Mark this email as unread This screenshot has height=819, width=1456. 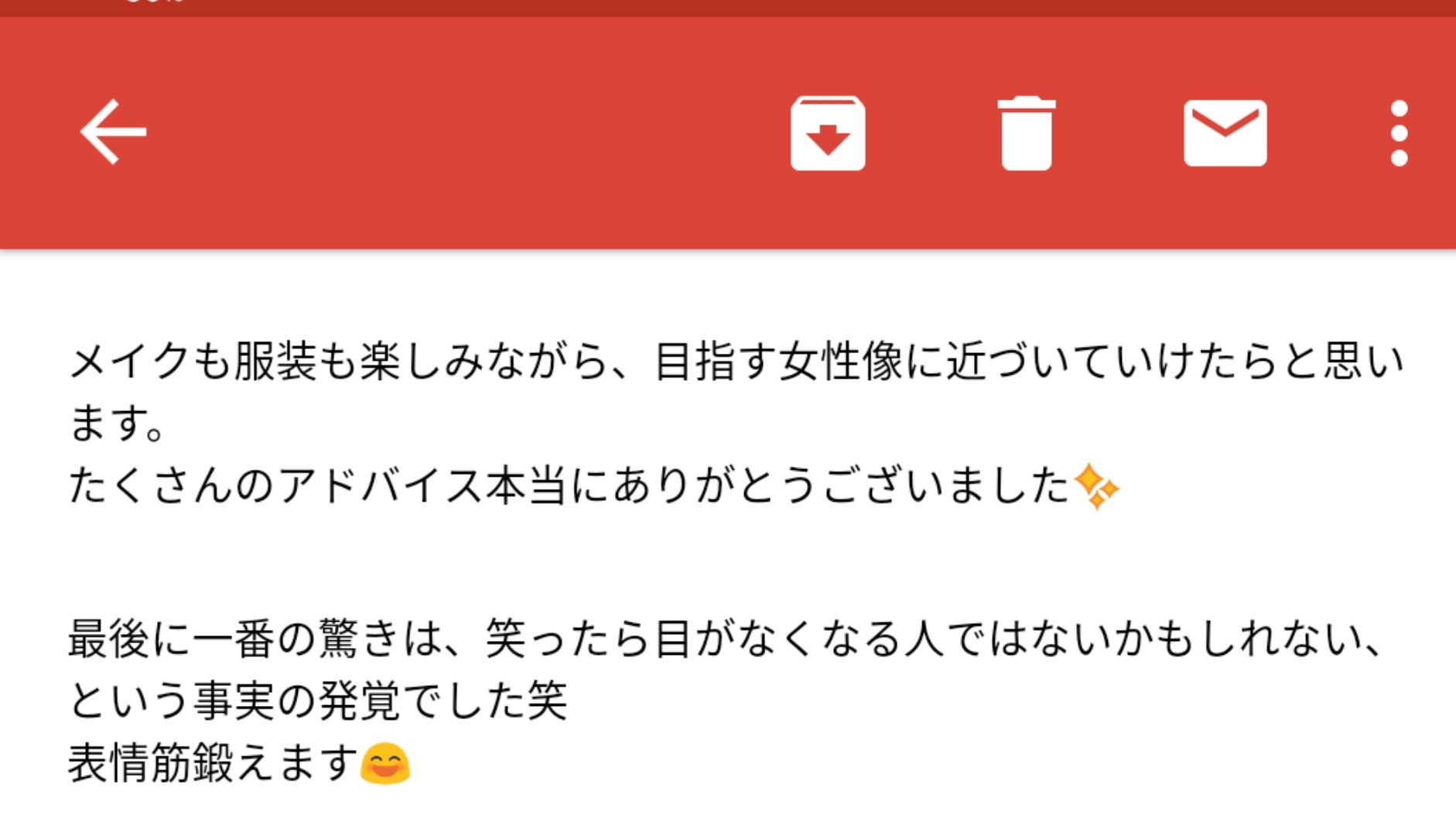[x=1225, y=133]
